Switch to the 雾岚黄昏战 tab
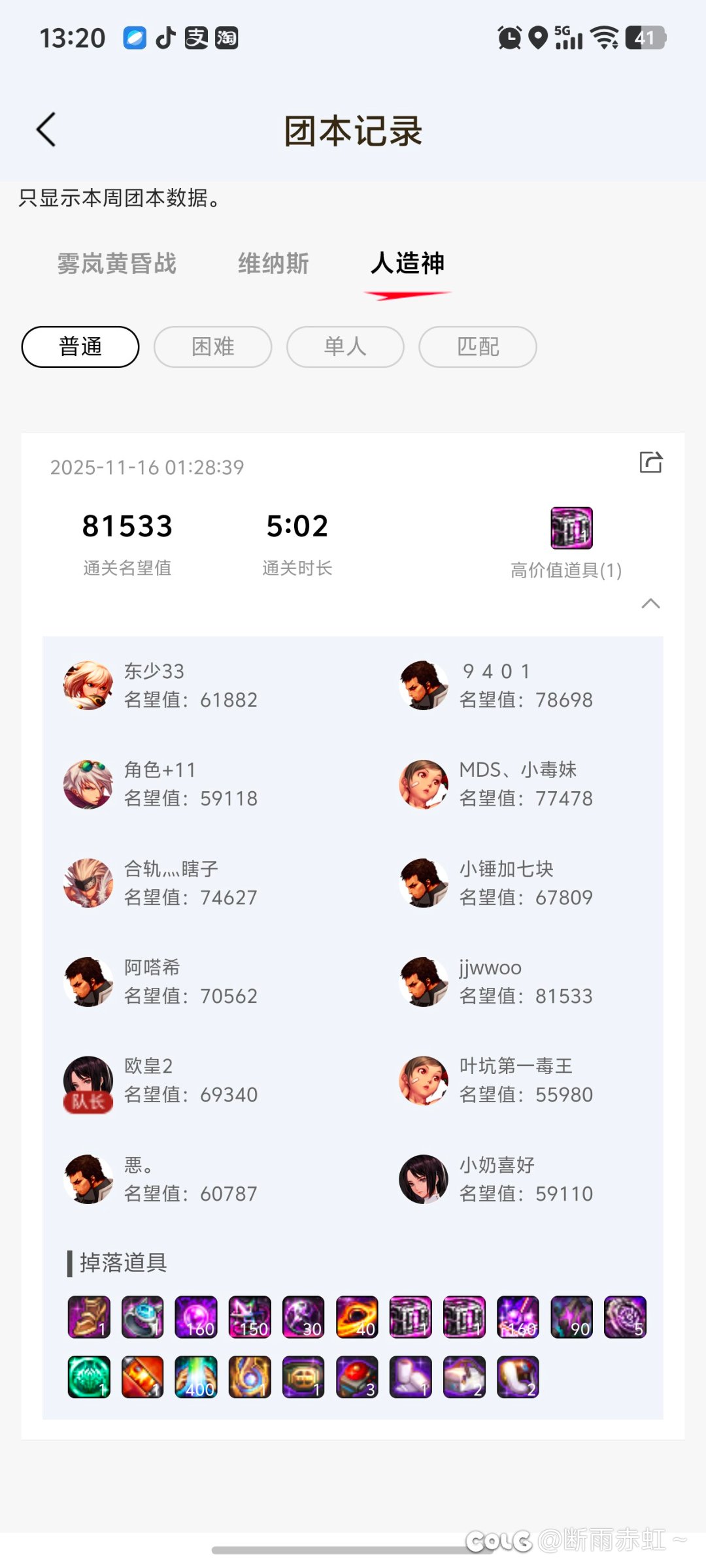 (x=116, y=264)
